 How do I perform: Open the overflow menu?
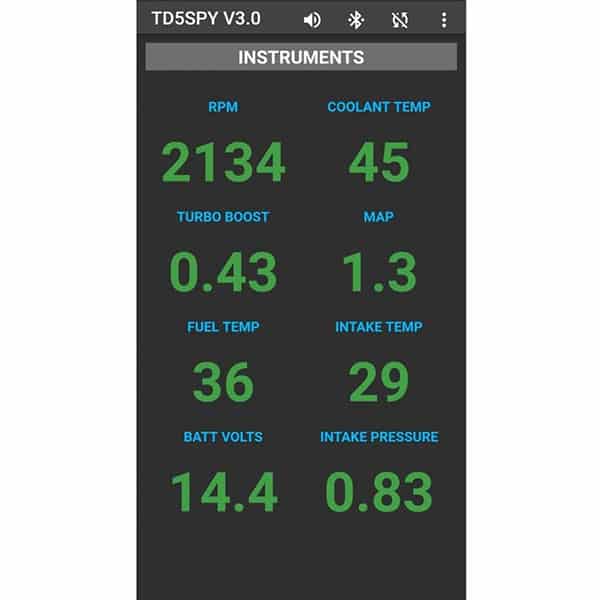coord(444,19)
